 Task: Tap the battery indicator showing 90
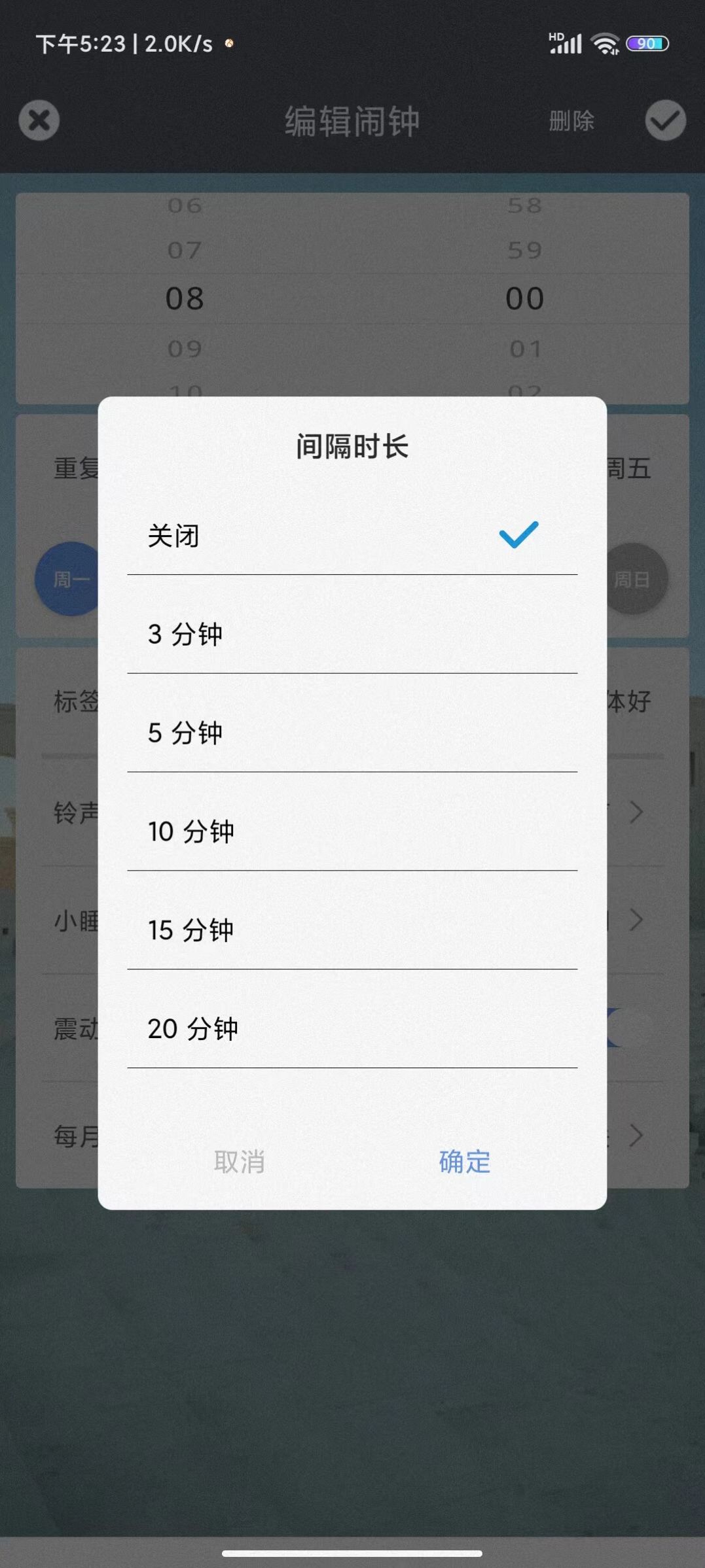click(x=647, y=44)
